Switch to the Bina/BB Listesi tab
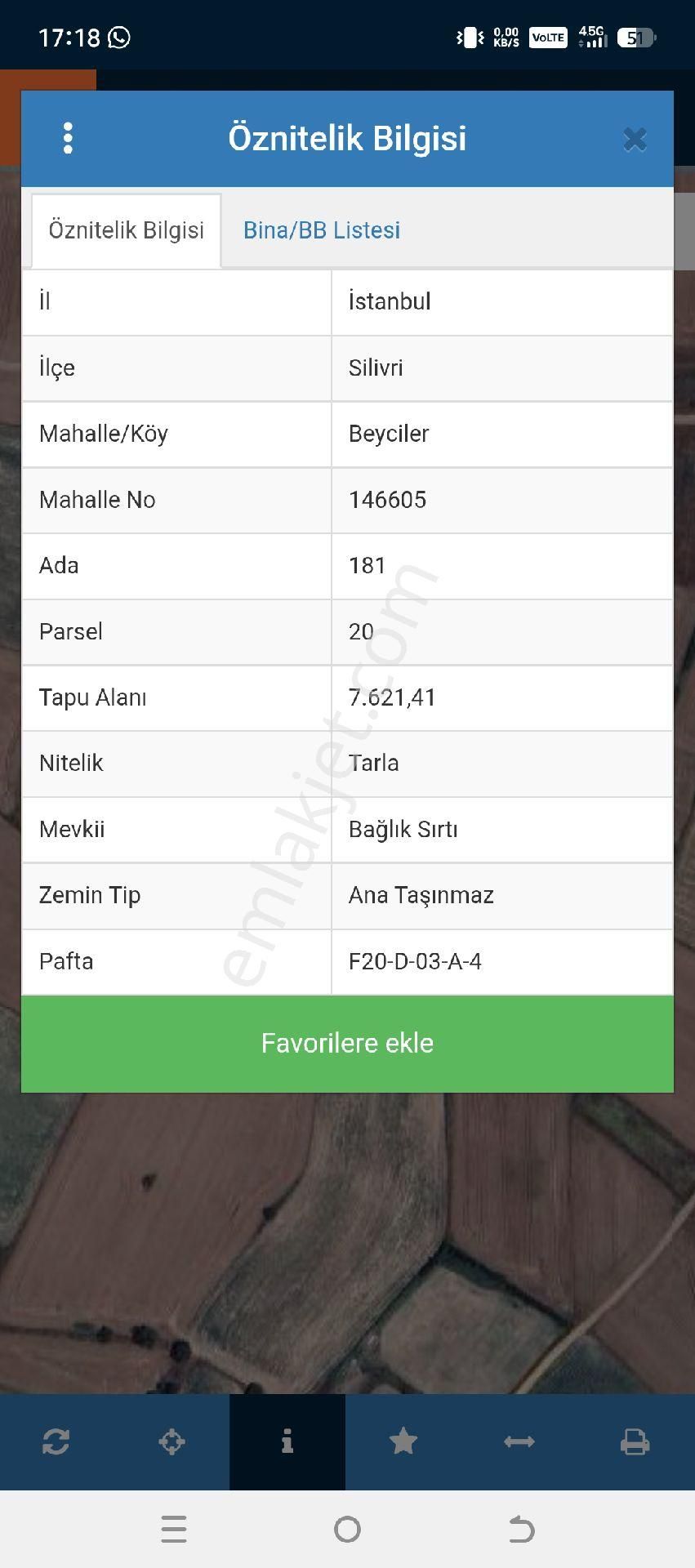The height and width of the screenshot is (1568, 695). (x=322, y=230)
